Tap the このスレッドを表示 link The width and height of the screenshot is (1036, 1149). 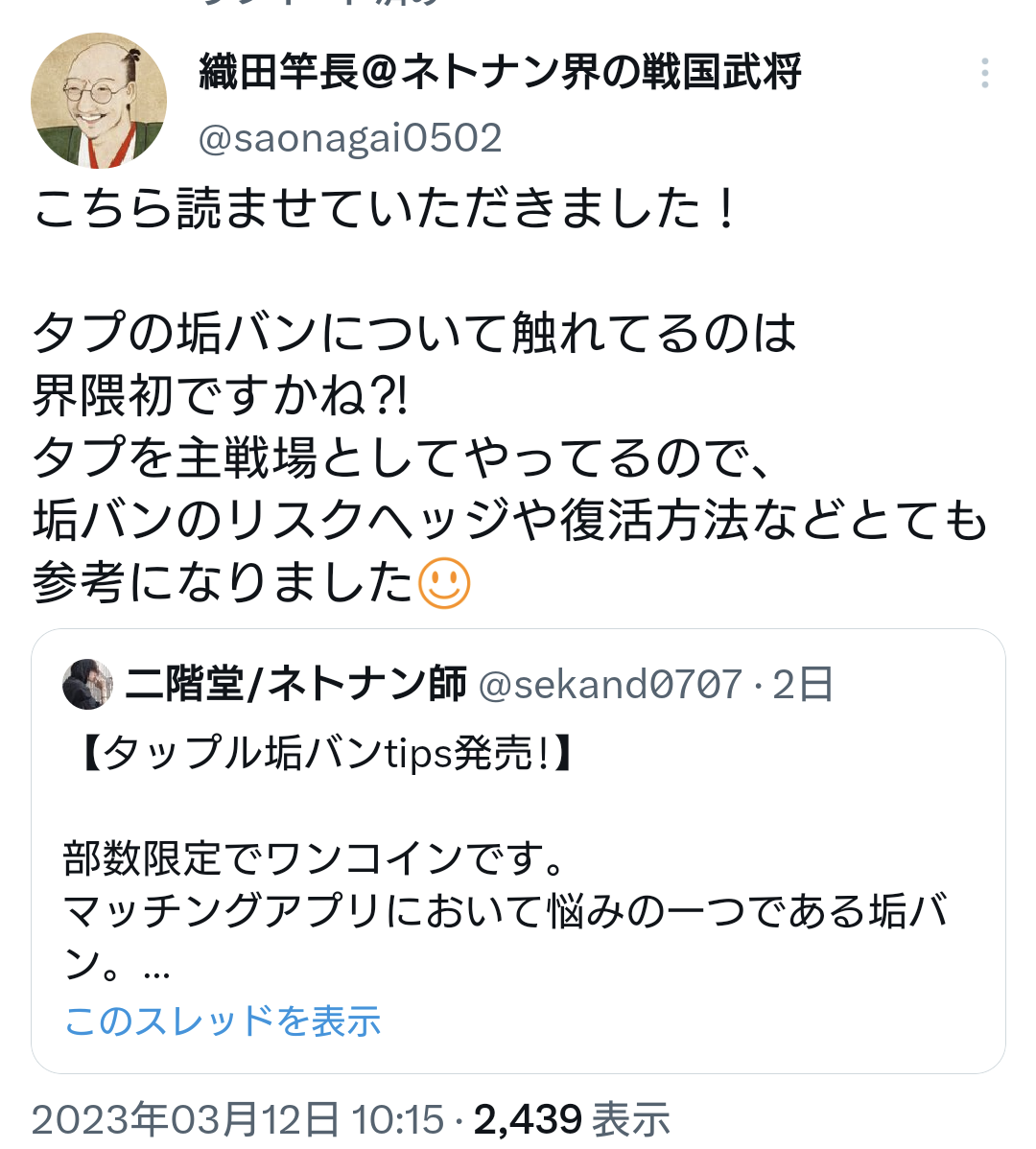(223, 1020)
